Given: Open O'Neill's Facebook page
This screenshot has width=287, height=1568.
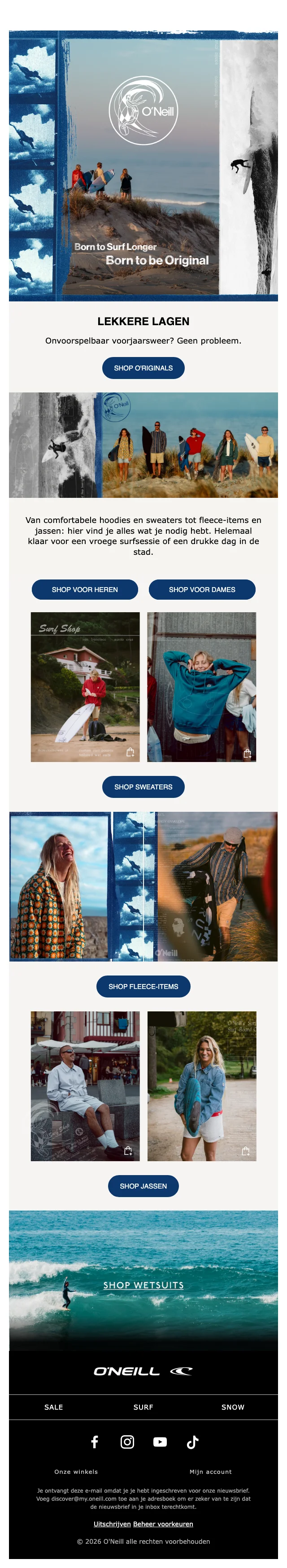Looking at the screenshot, I should point(94,1442).
